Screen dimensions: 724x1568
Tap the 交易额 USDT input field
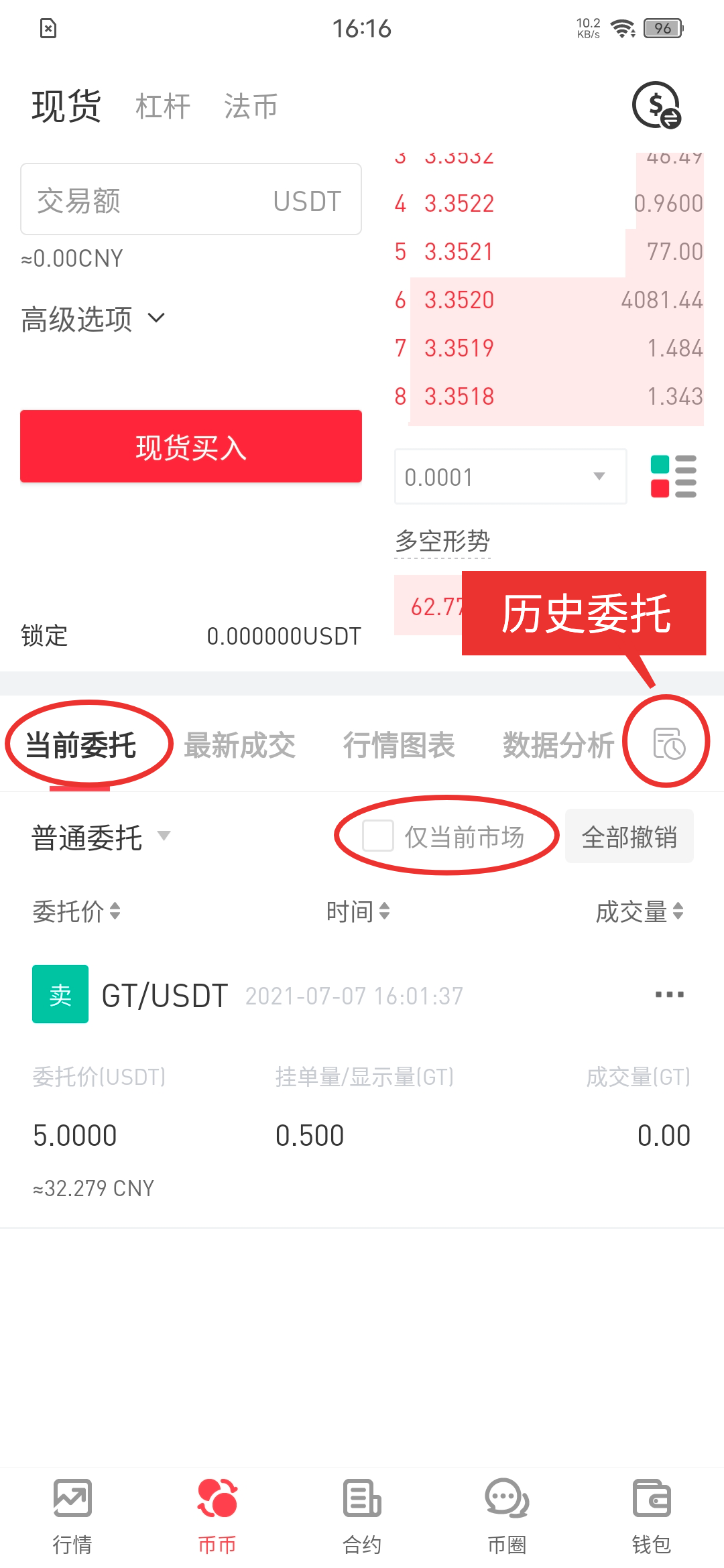[190, 200]
